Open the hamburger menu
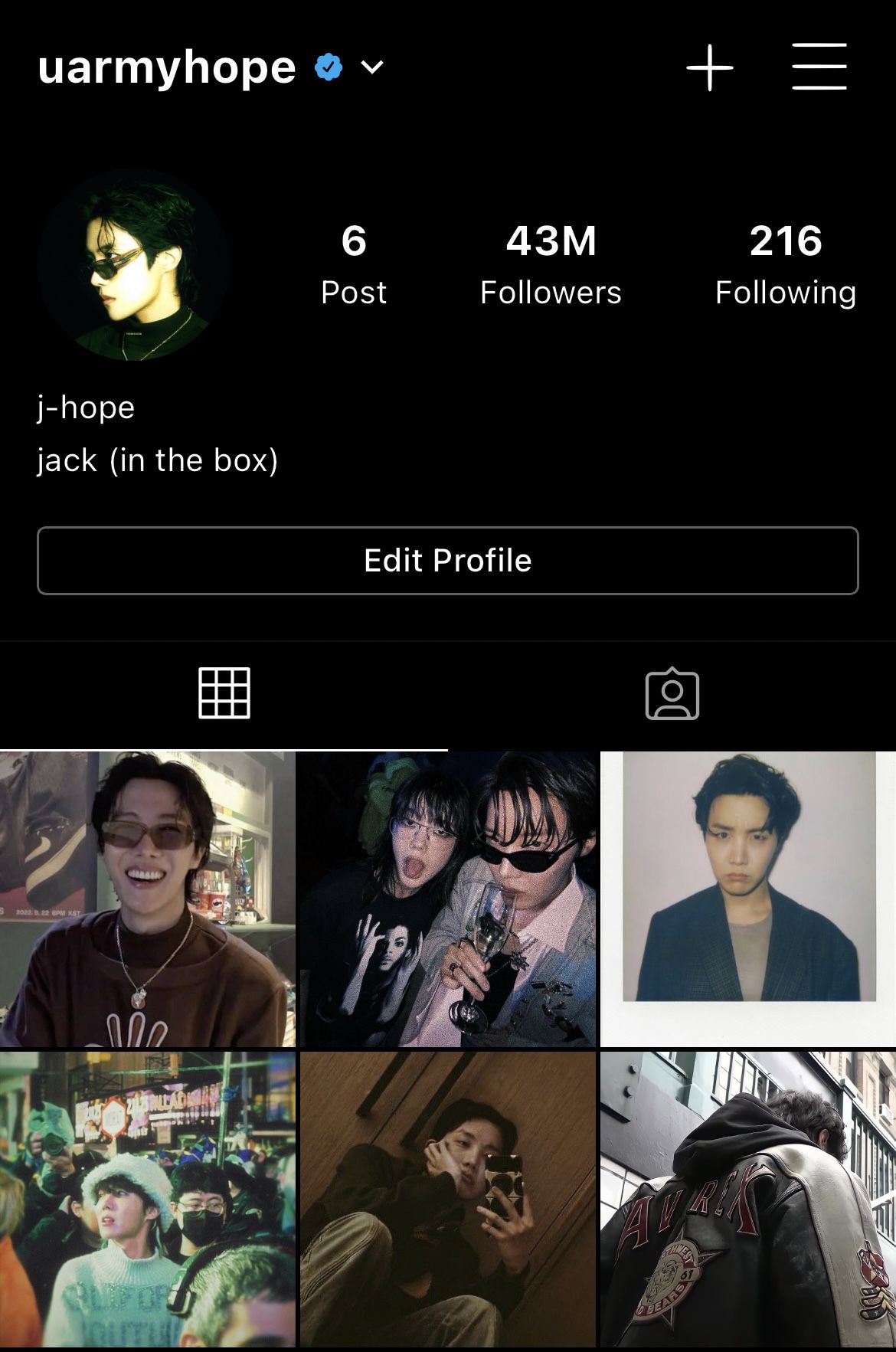The image size is (896, 1352). tap(819, 67)
